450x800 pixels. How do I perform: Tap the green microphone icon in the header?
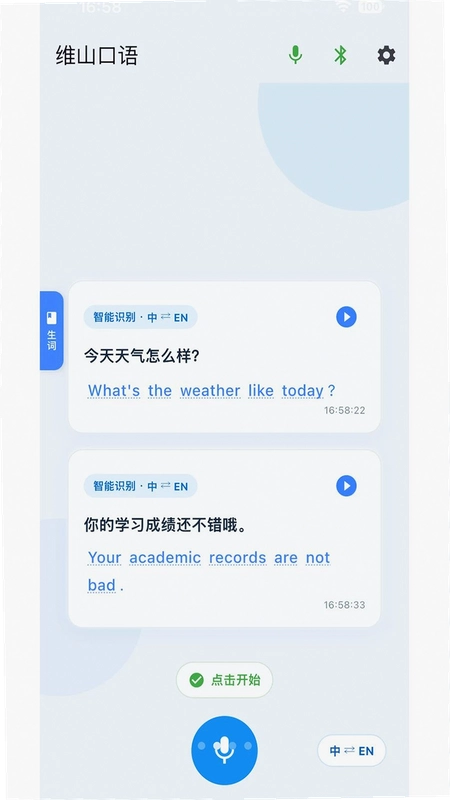pyautogui.click(x=295, y=55)
